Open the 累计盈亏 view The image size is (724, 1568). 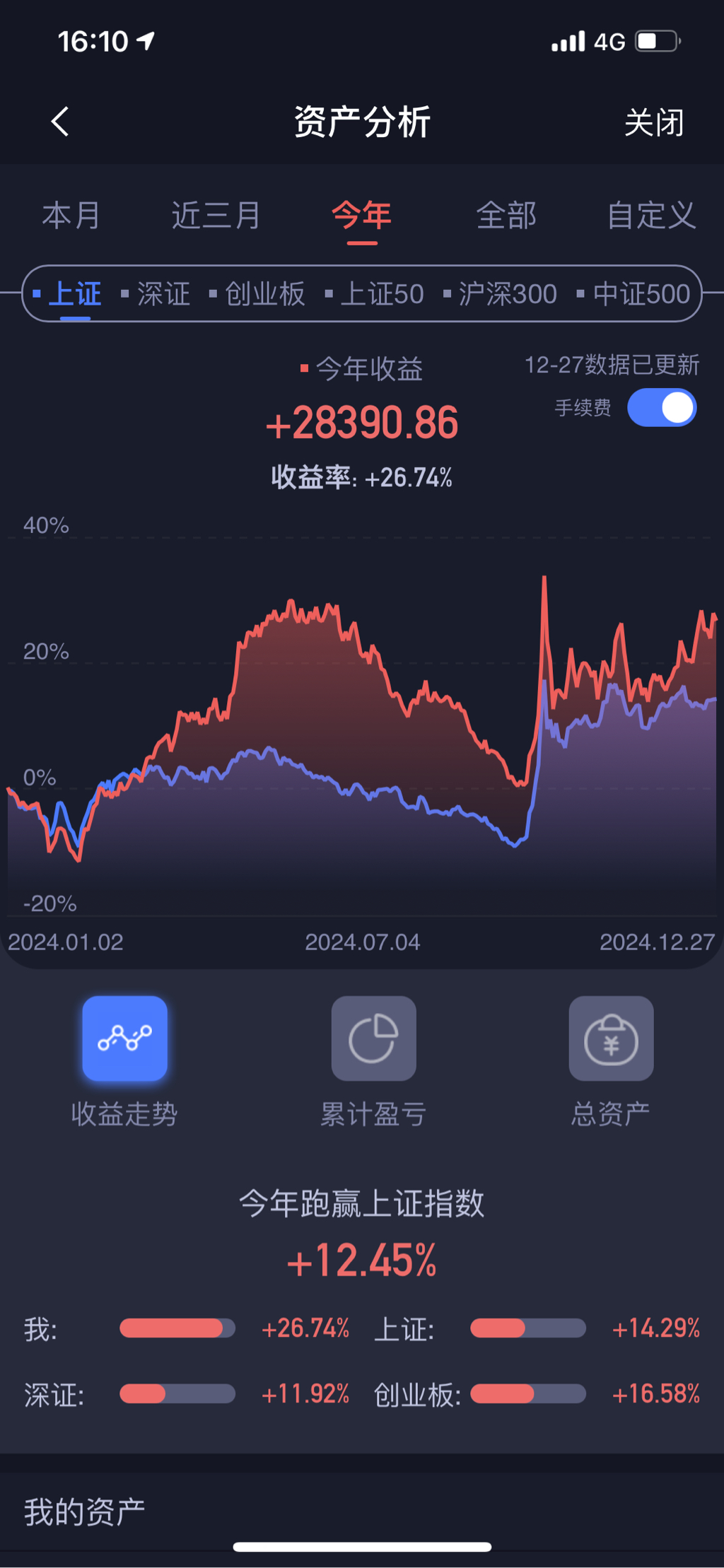point(373,1038)
